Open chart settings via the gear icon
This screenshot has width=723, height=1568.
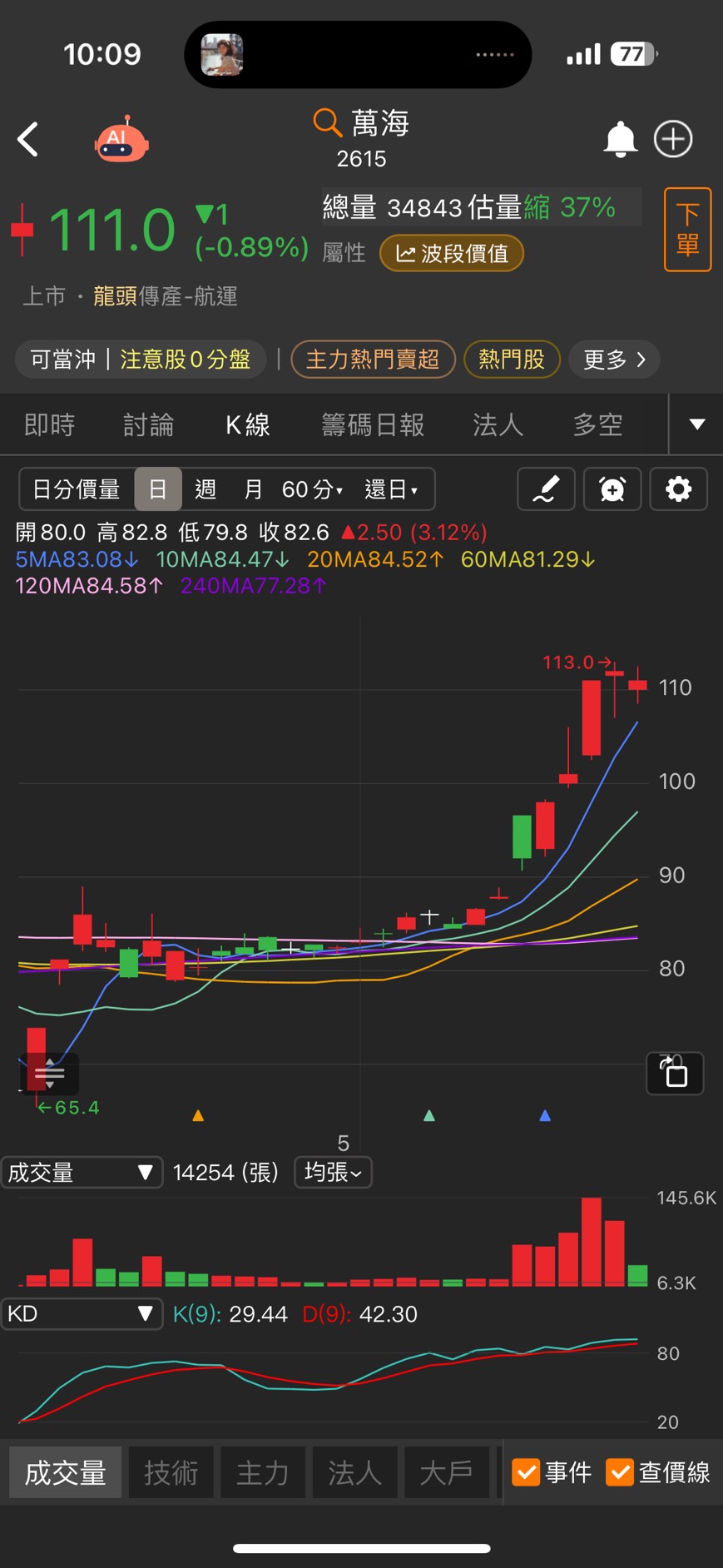click(678, 489)
